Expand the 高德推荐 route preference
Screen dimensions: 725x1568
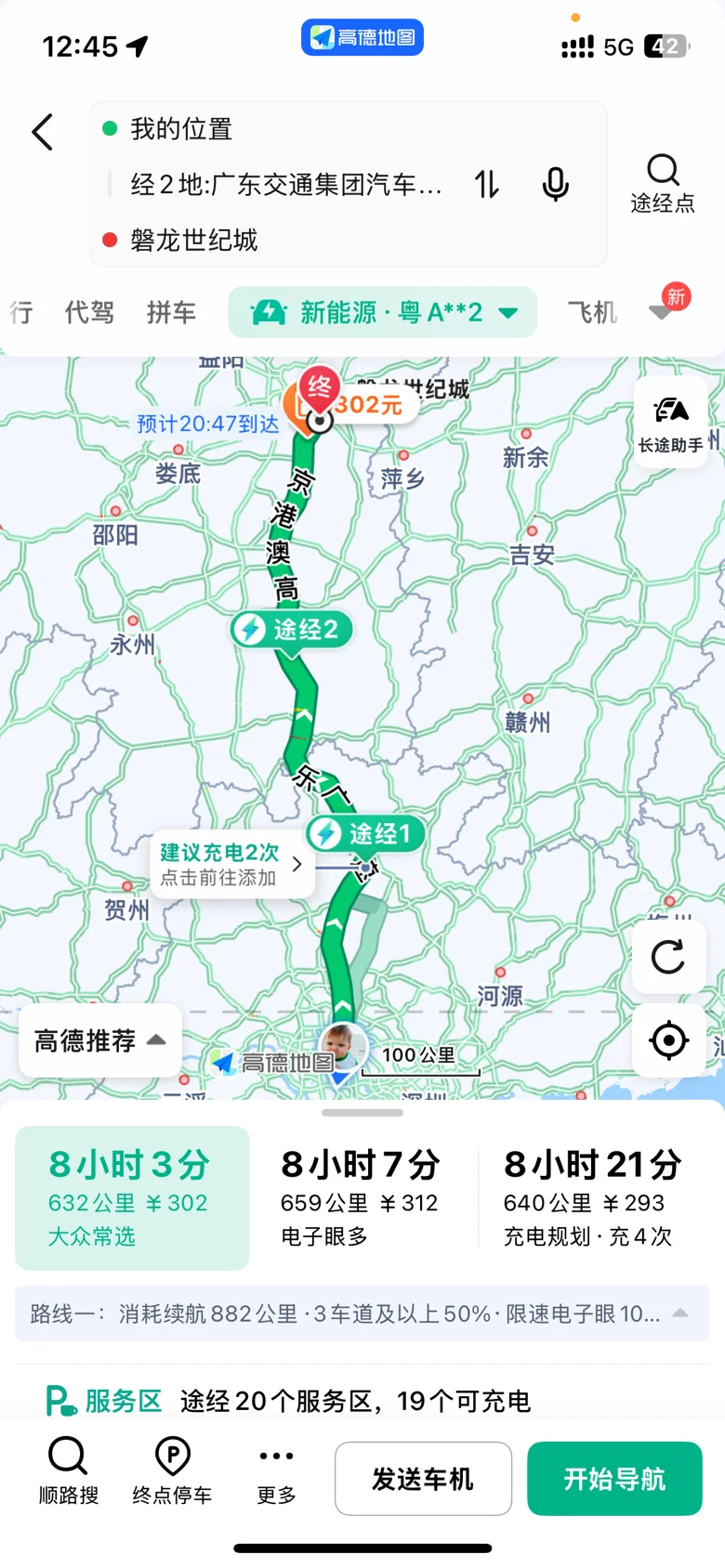click(100, 1040)
